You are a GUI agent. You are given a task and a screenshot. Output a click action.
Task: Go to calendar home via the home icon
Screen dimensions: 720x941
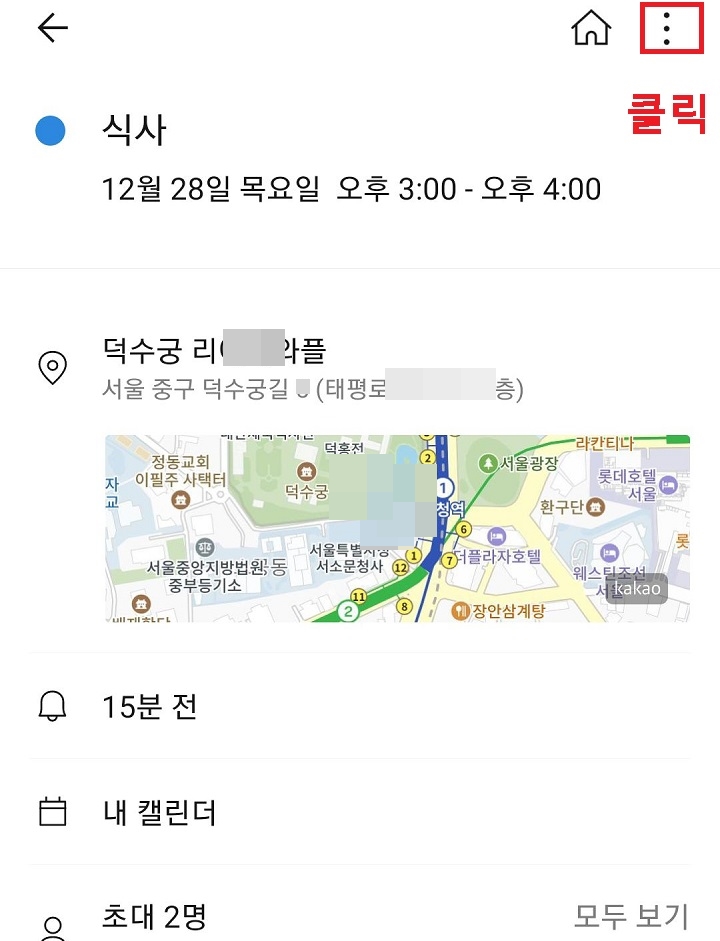pos(591,29)
